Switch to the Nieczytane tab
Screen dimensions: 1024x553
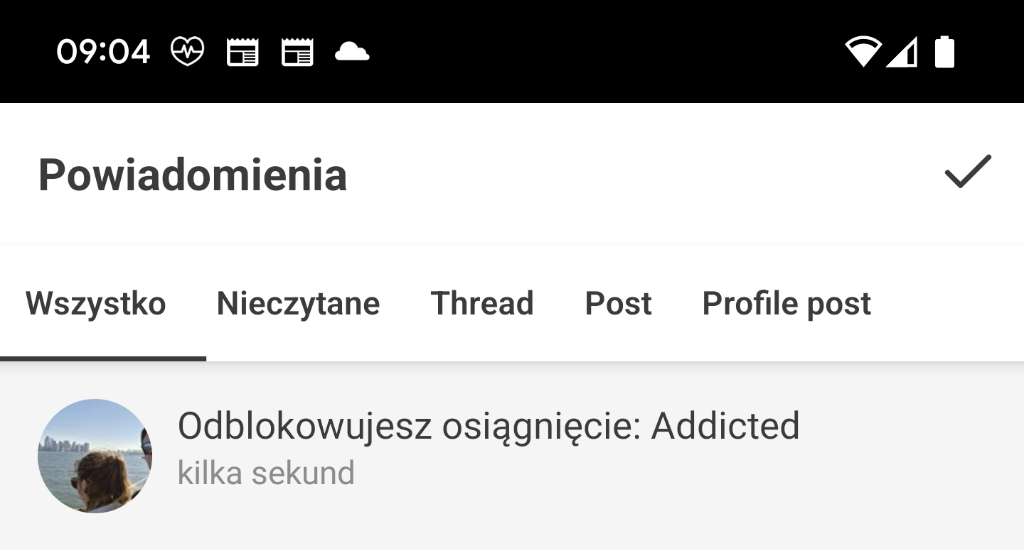point(298,304)
